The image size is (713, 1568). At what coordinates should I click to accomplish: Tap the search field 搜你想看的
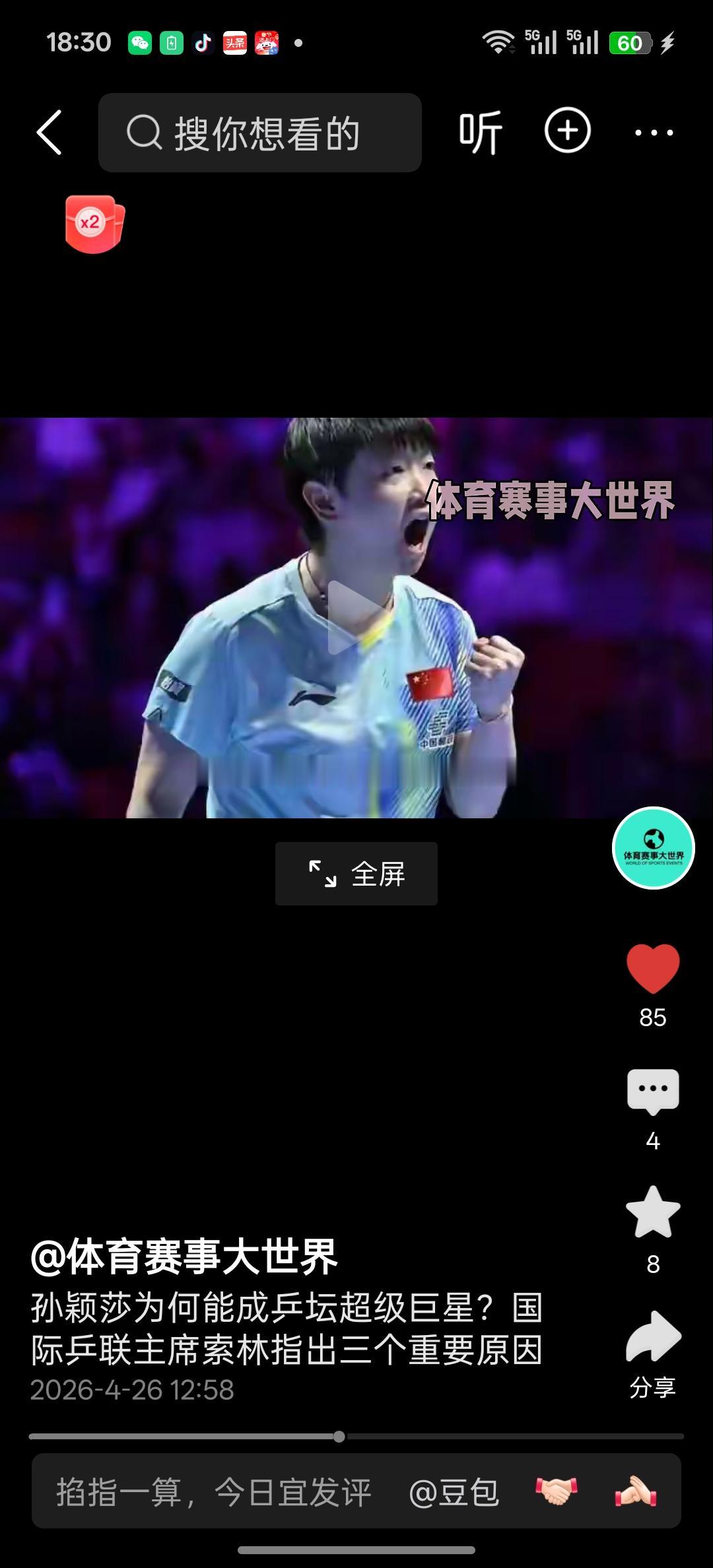[x=264, y=131]
